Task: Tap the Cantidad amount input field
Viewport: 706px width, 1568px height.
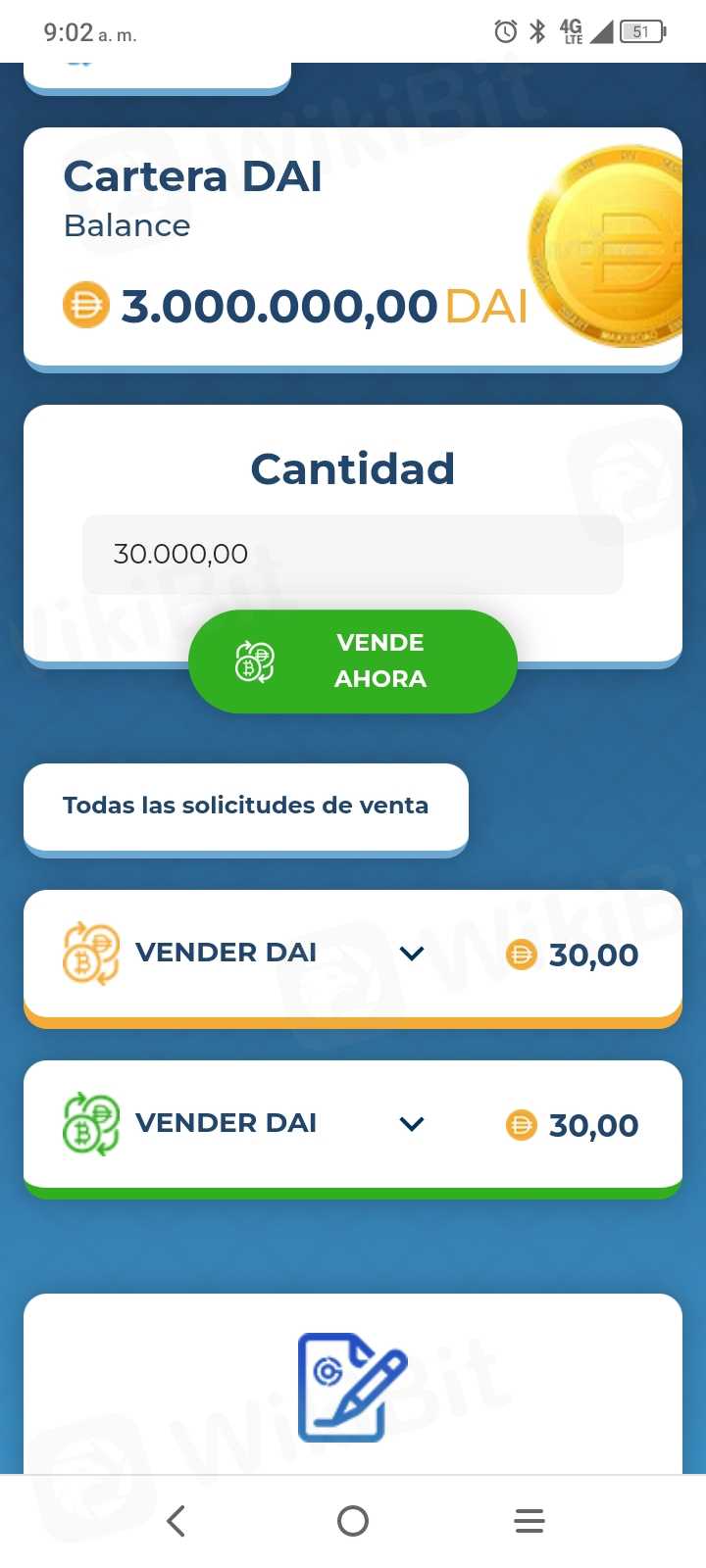Action: 353,554
